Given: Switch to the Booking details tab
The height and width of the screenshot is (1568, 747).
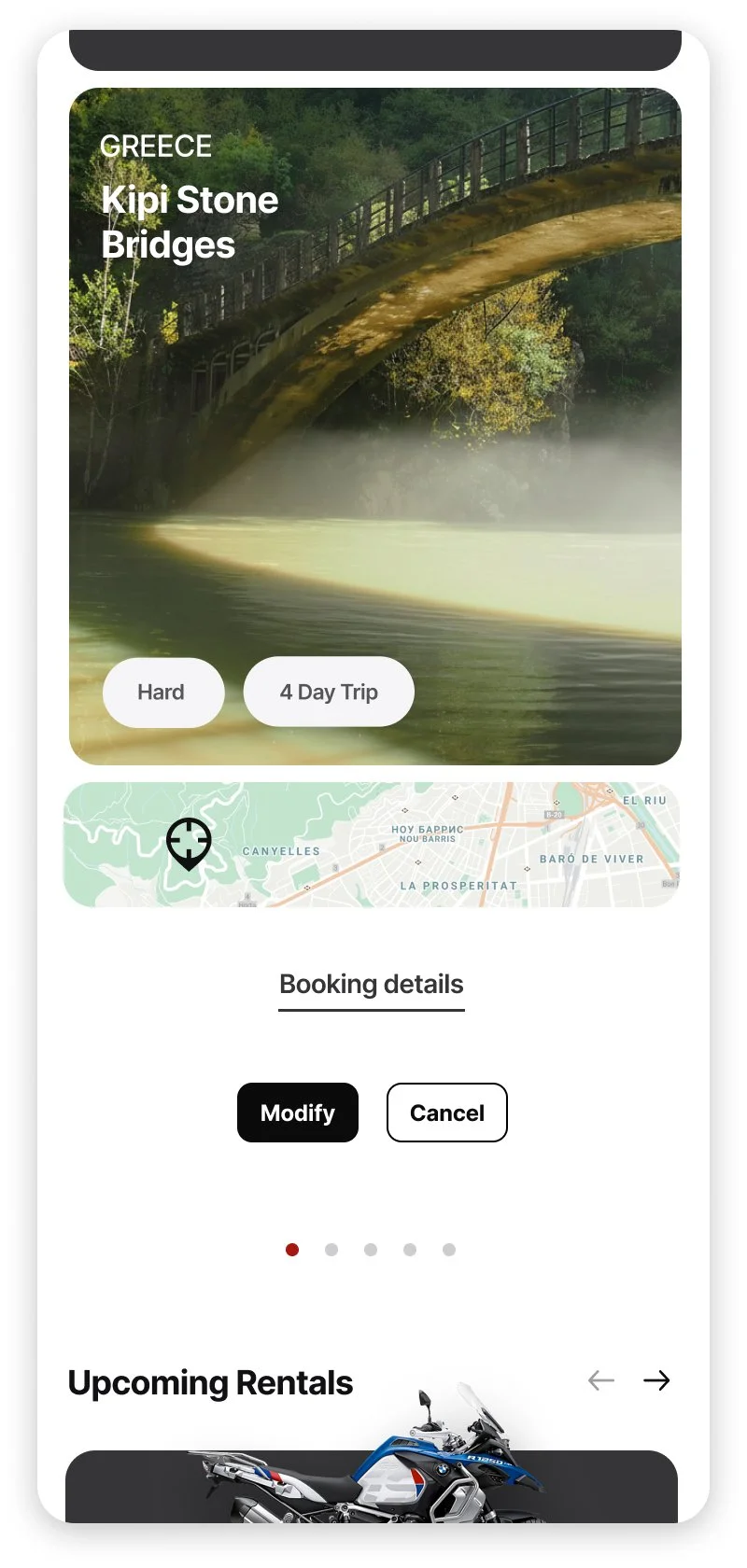Looking at the screenshot, I should pyautogui.click(x=372, y=985).
